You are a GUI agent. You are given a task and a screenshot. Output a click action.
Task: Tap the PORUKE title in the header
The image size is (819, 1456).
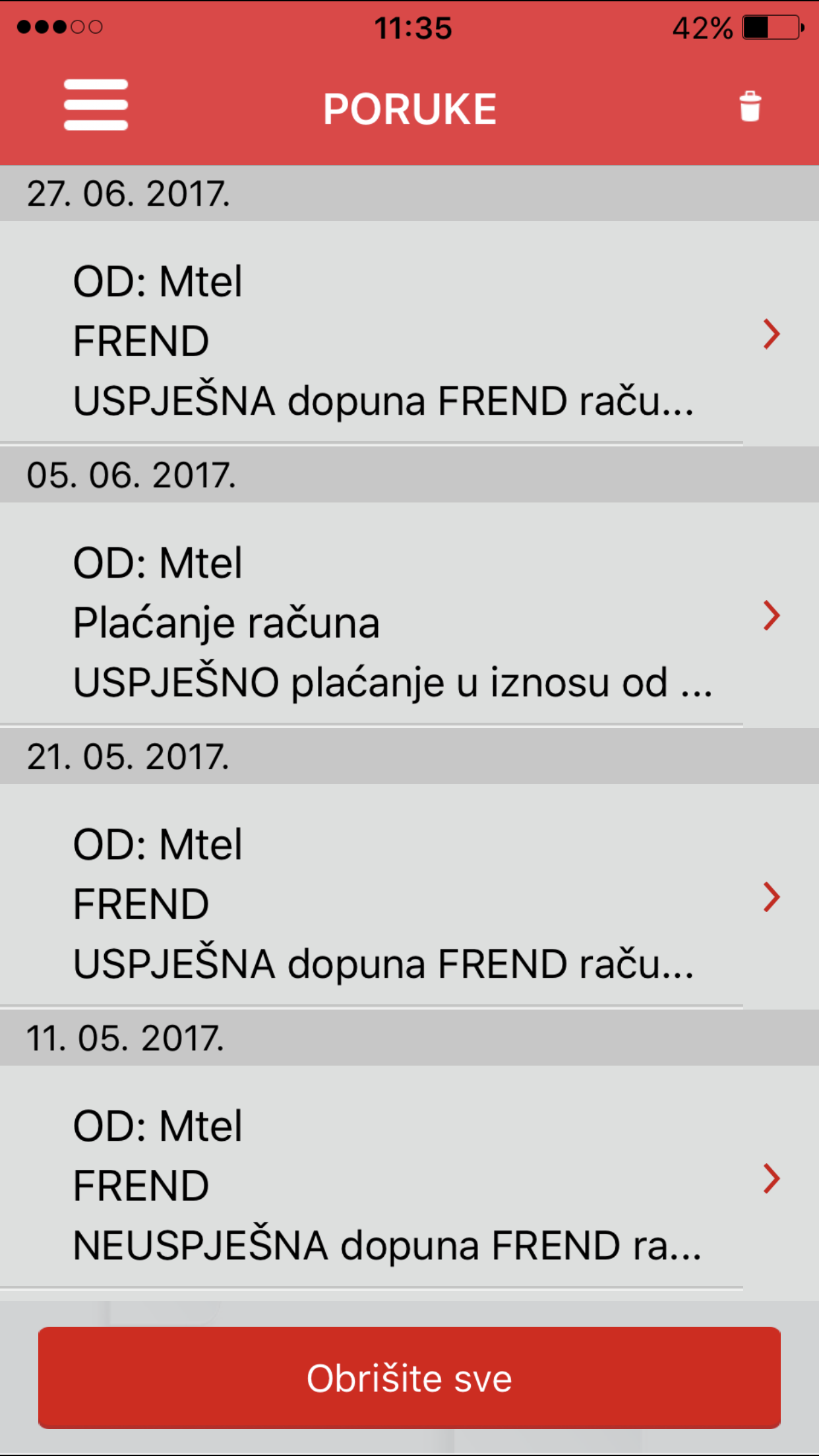coord(409,107)
